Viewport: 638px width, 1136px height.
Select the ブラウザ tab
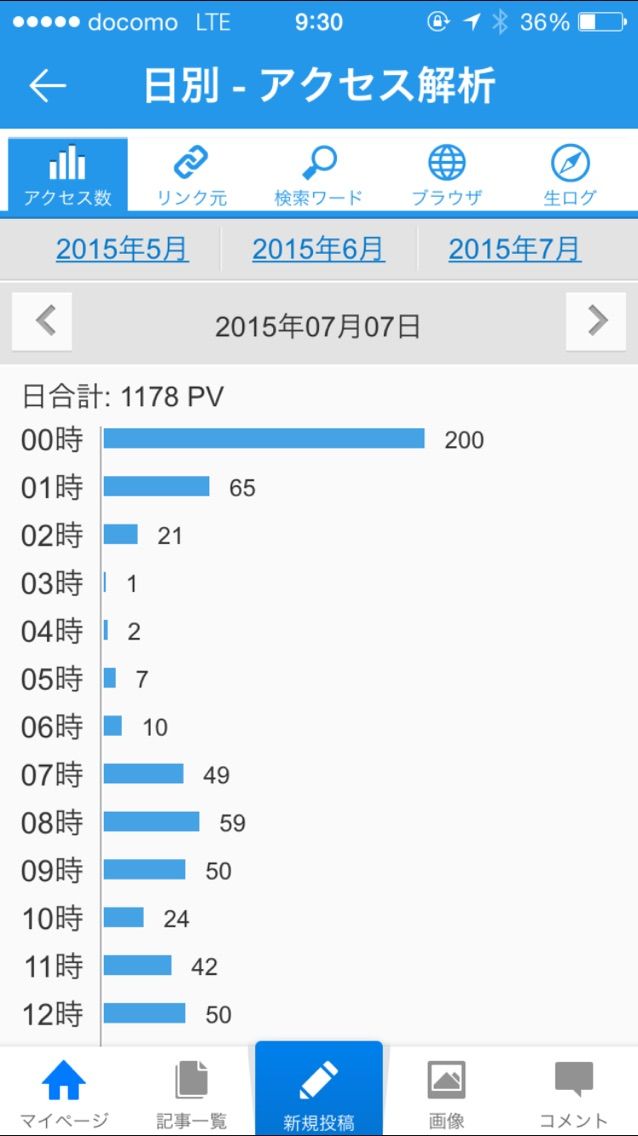(x=446, y=174)
